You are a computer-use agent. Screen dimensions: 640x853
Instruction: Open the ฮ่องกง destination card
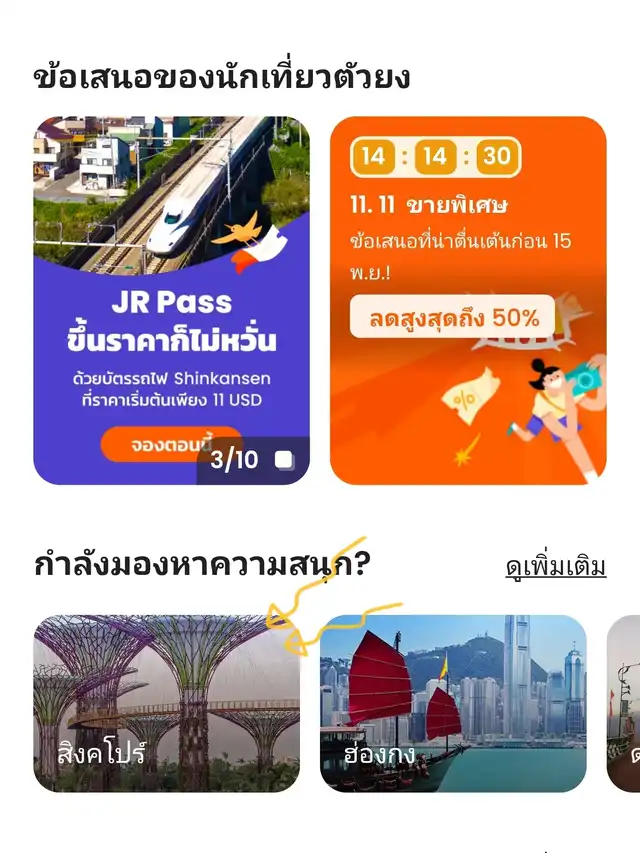tap(453, 703)
